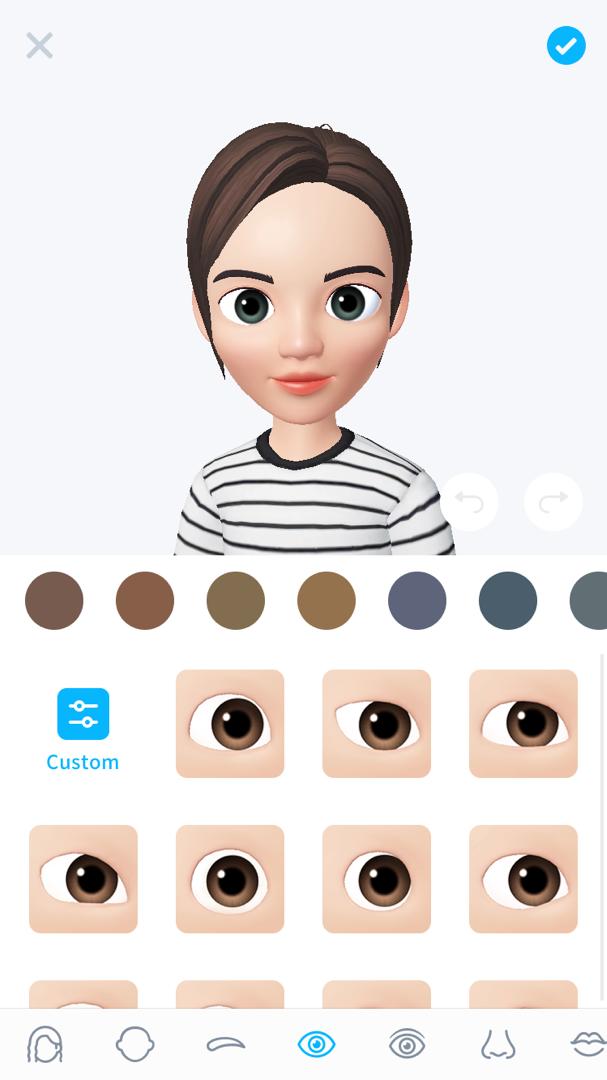Open Custom eye settings
607x1080 pixels.
[83, 730]
